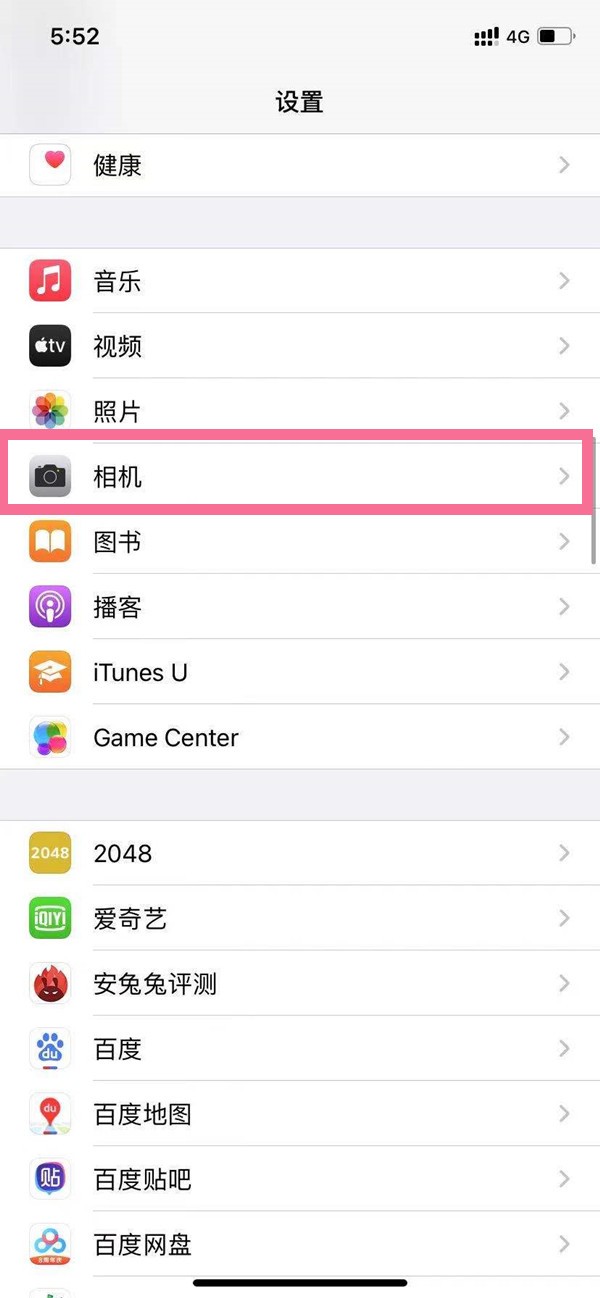Tap the 百度网盘 row
The height and width of the screenshot is (1298, 600).
pyautogui.click(x=300, y=1245)
